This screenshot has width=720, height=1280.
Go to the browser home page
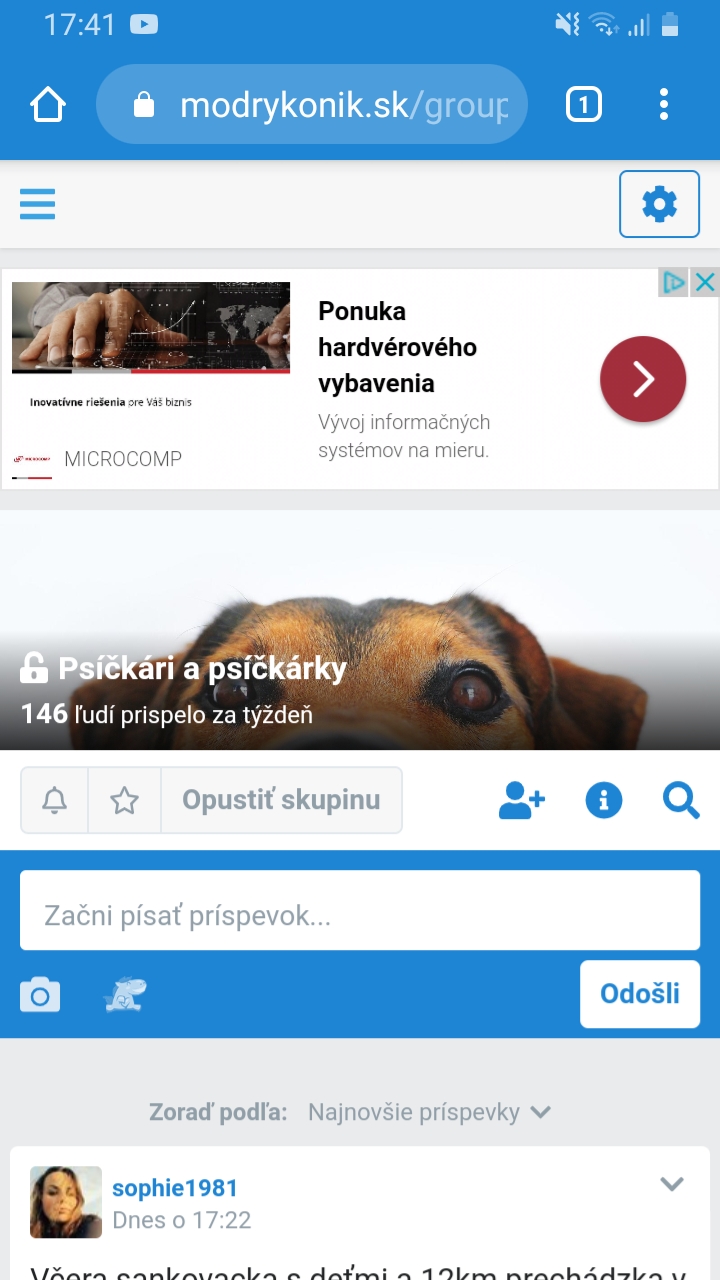coord(48,104)
